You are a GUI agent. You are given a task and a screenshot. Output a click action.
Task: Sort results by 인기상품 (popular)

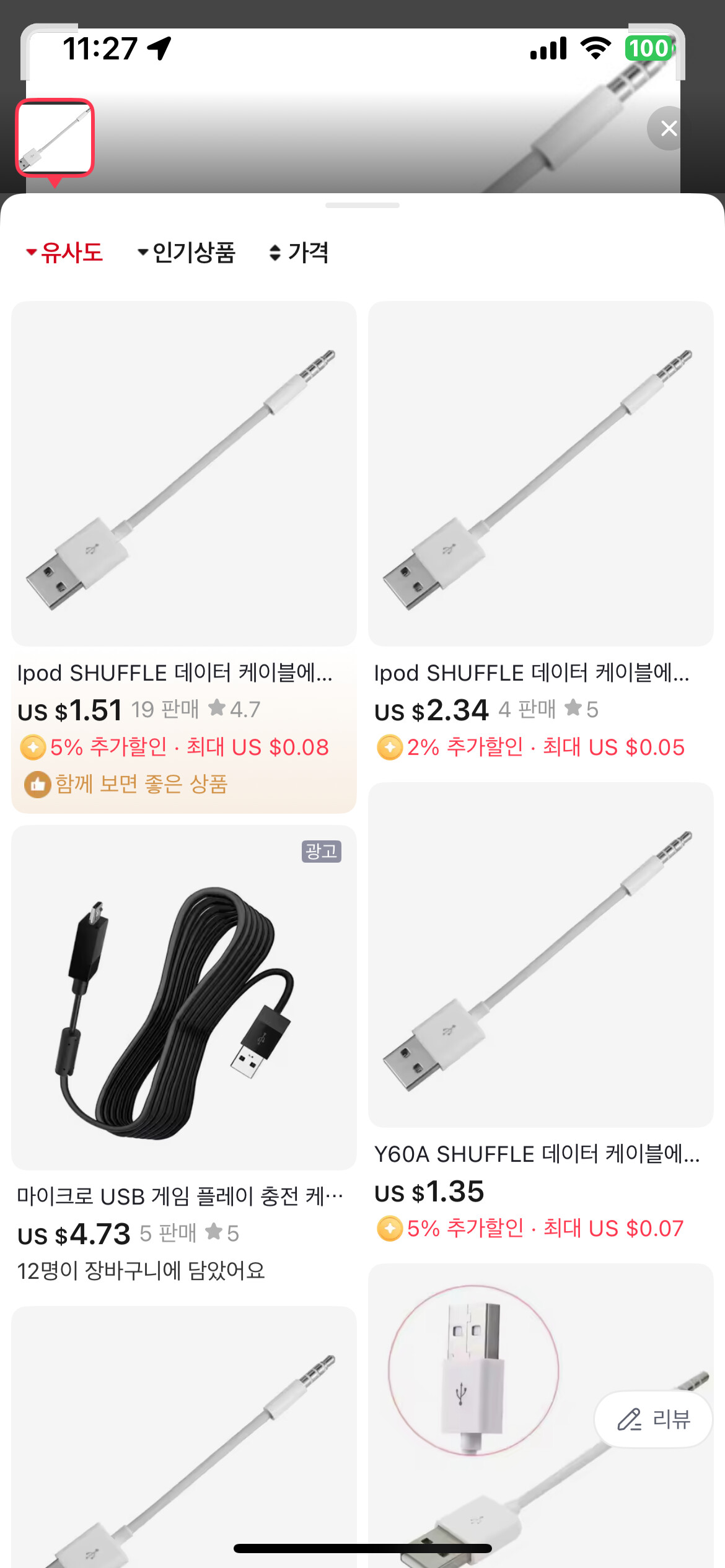(x=187, y=253)
